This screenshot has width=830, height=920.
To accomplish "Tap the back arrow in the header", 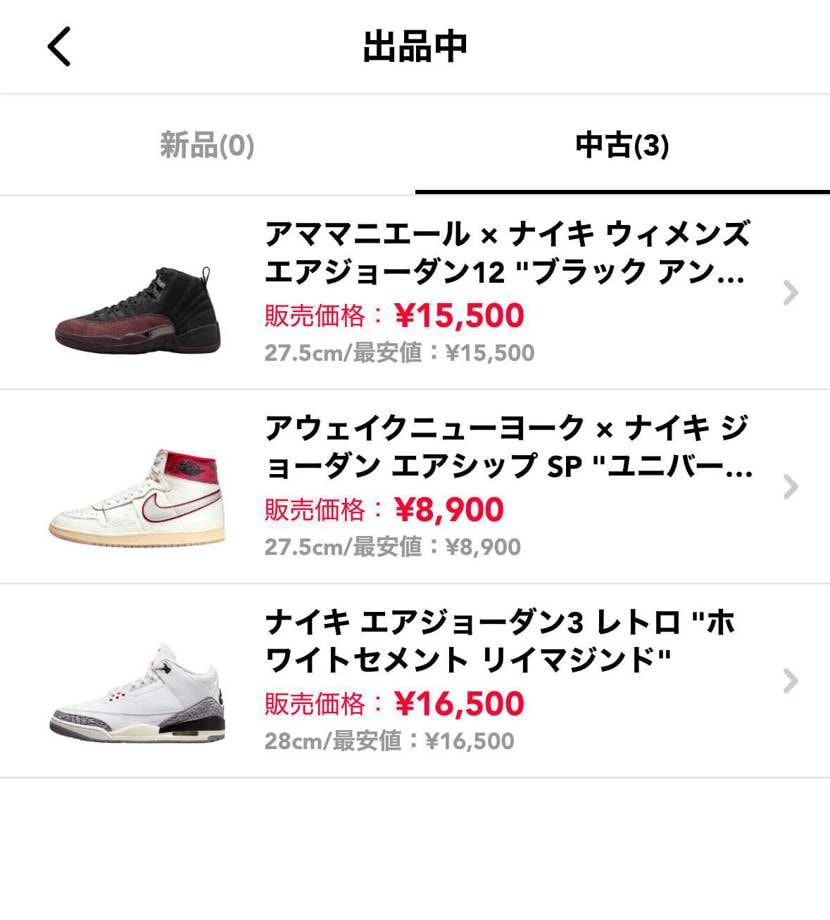I will [57, 45].
